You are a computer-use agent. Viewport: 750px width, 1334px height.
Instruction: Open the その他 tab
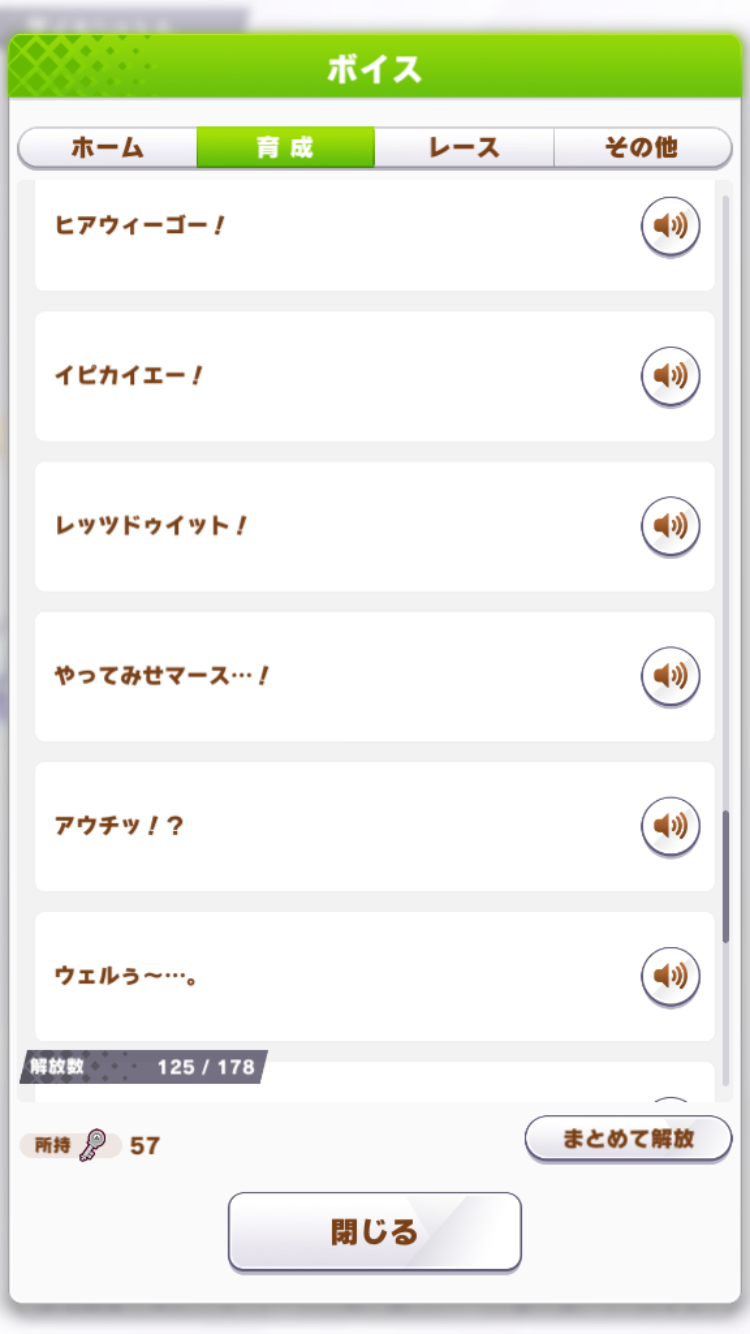(643, 148)
